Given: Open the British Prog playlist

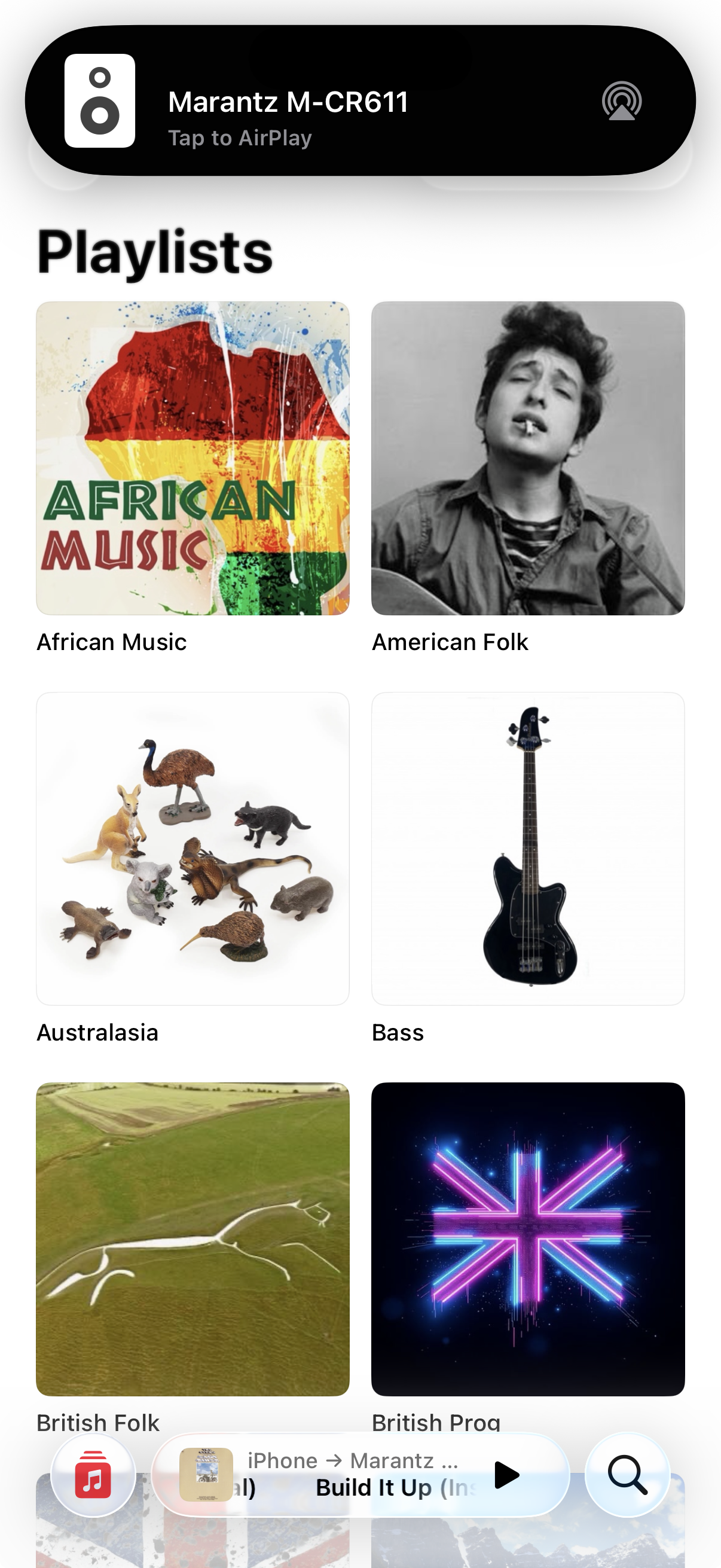Looking at the screenshot, I should point(527,1238).
